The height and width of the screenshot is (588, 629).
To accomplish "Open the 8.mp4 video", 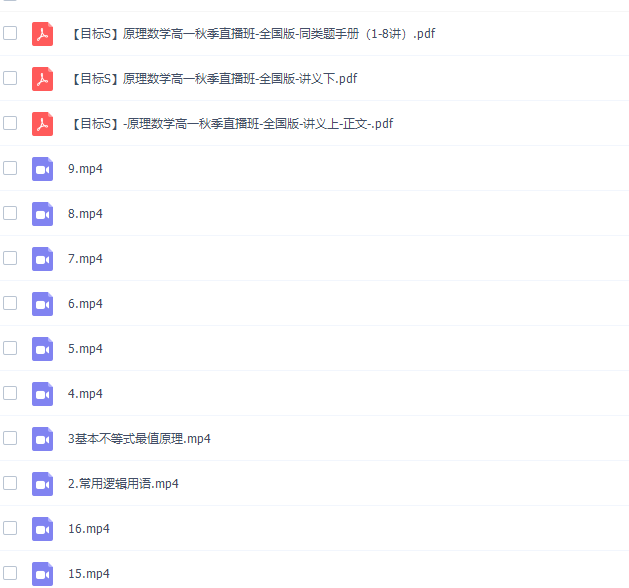I will 85,214.
